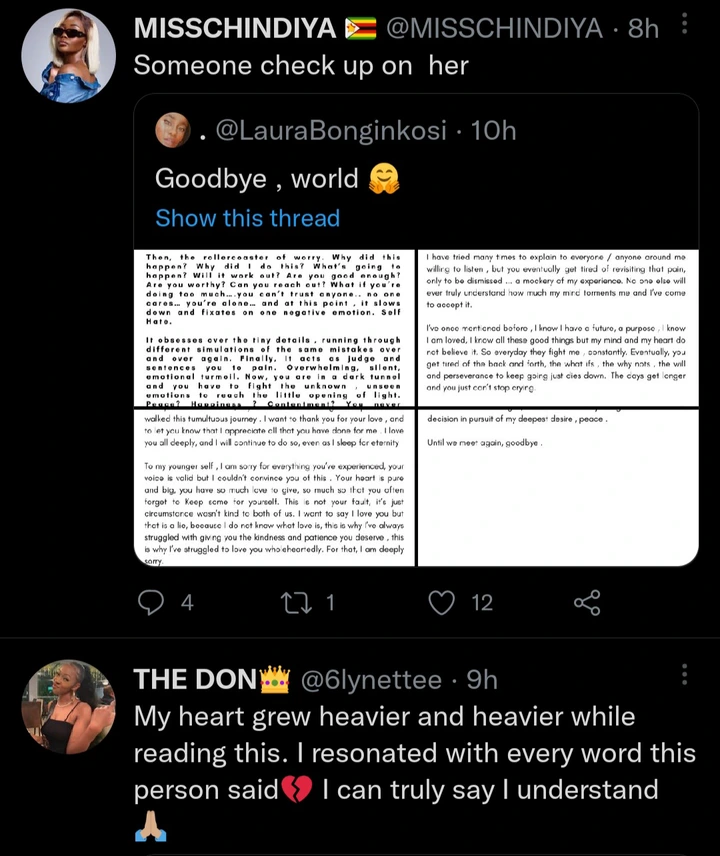Open the bottom-left letter image

(x=274, y=488)
